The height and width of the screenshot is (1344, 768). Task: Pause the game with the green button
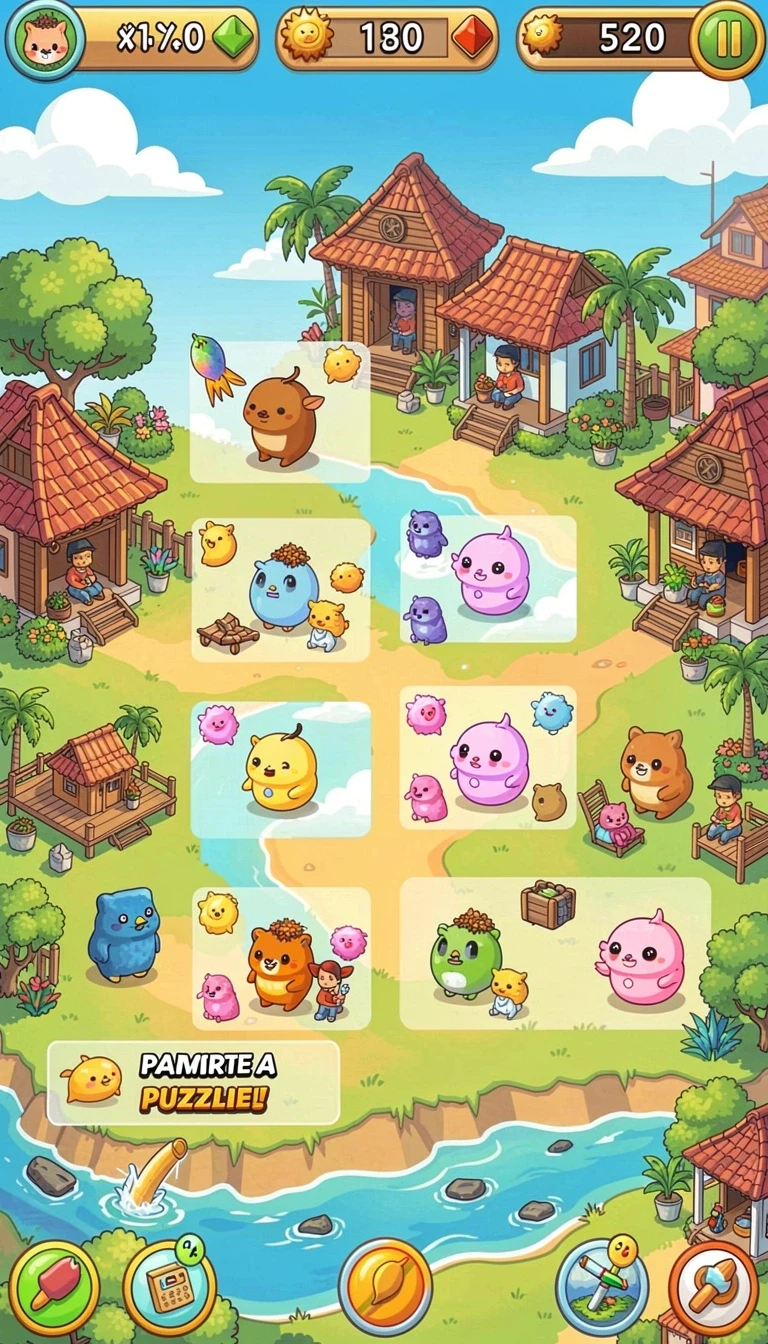point(729,39)
